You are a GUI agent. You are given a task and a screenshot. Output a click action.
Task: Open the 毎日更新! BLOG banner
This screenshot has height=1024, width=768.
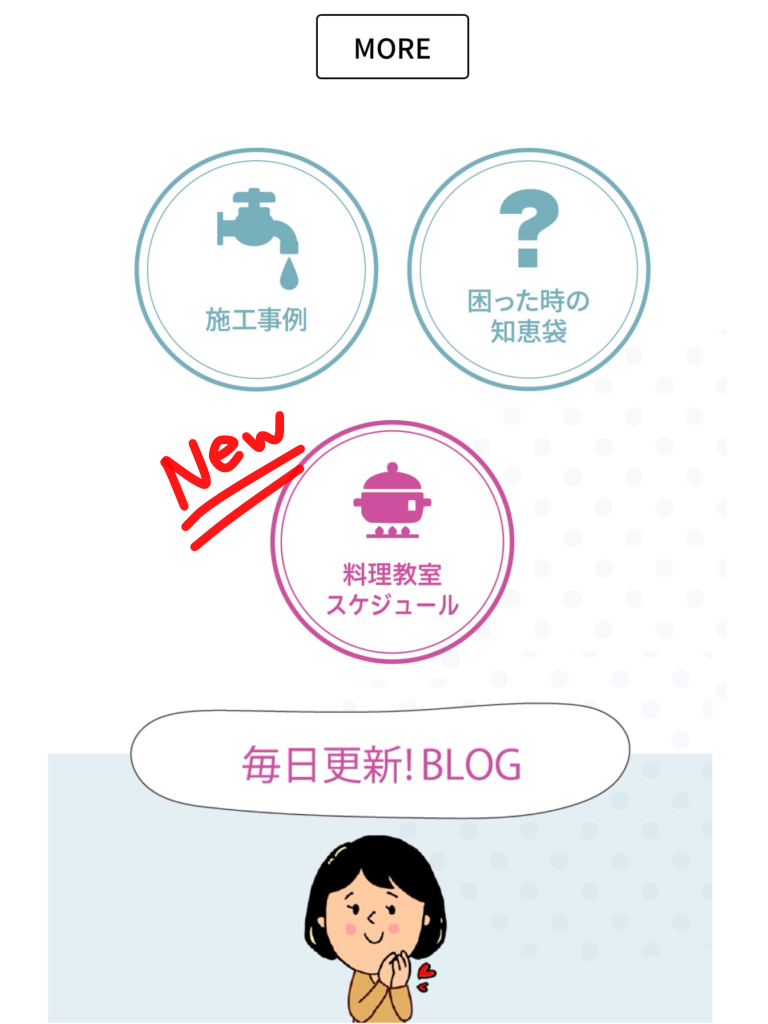[x=381, y=763]
